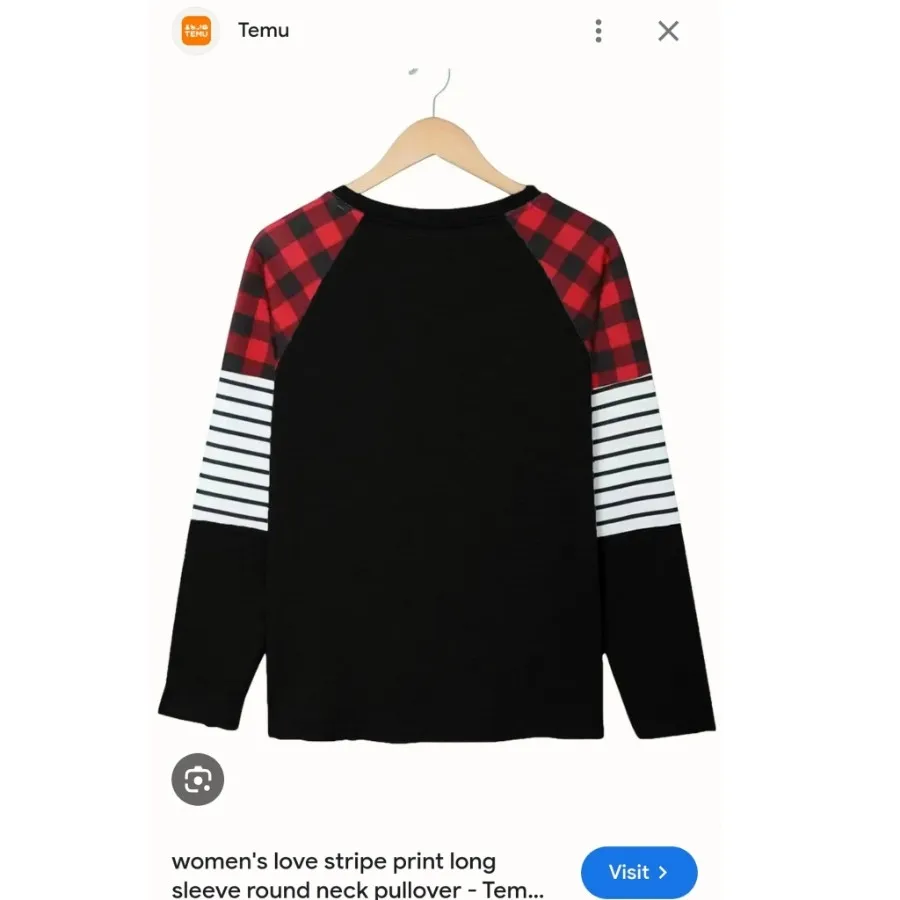900x900 pixels.
Task: Open the pullover product image
Action: pyautogui.click(x=437, y=420)
